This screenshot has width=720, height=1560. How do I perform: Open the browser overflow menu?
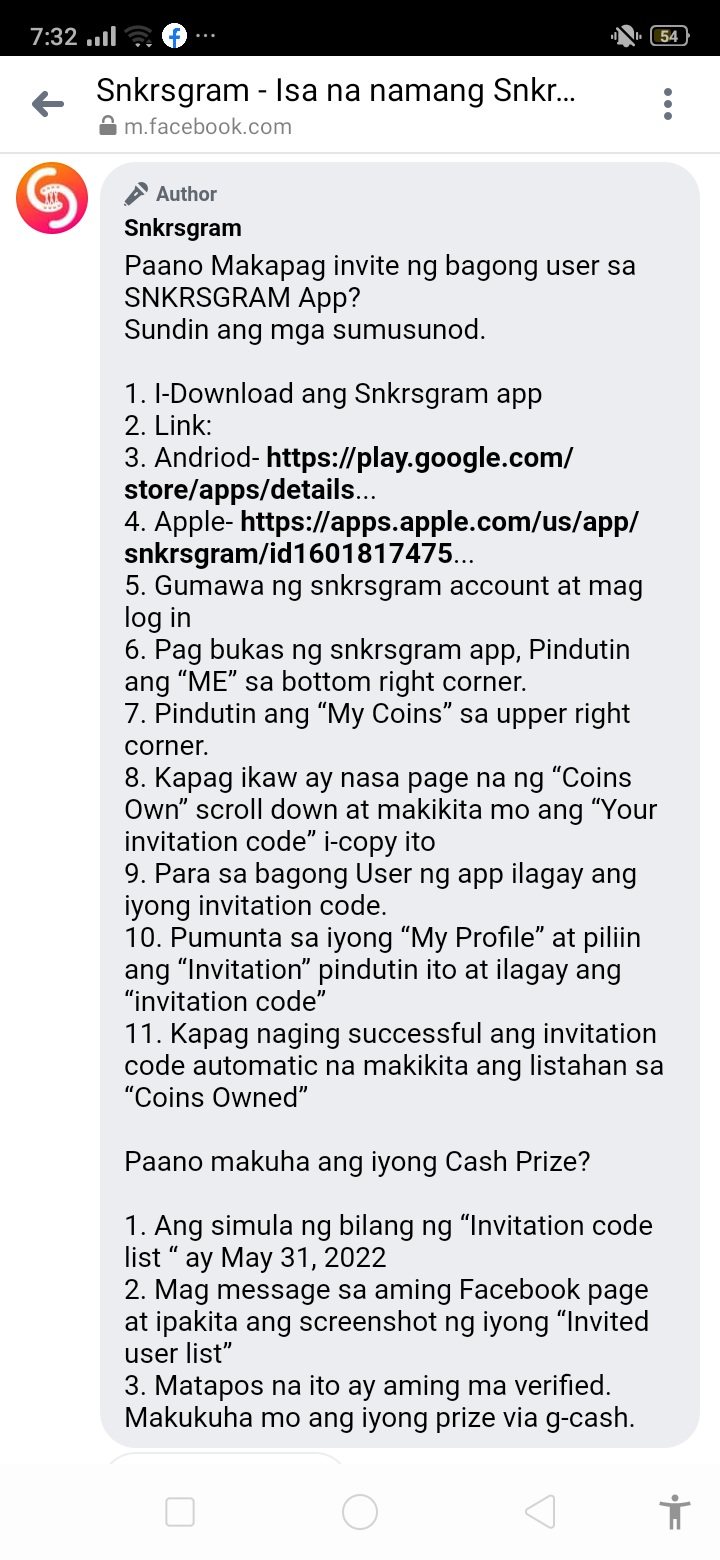tap(667, 104)
